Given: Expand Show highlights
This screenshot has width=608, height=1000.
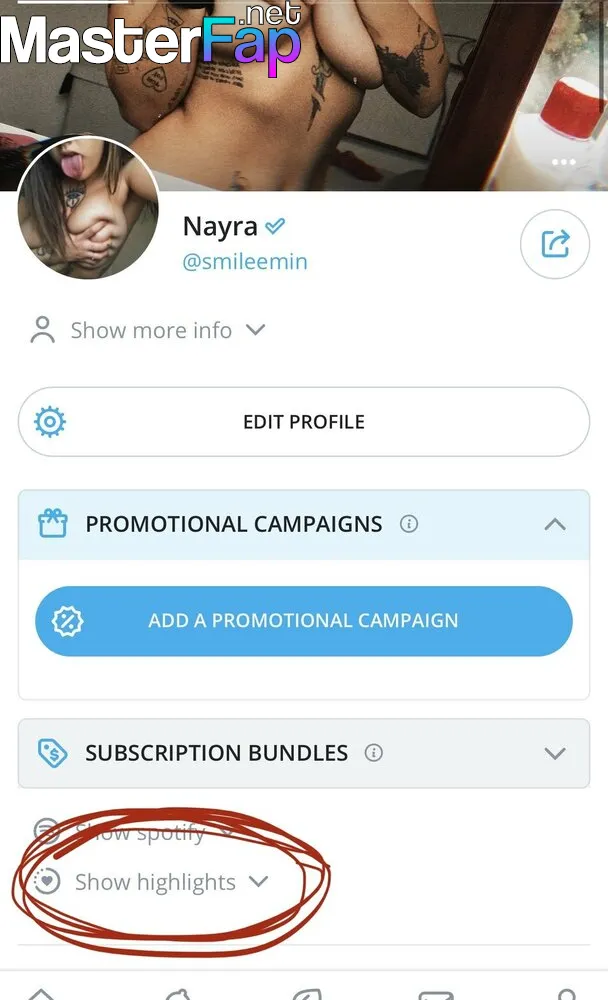Looking at the screenshot, I should click(x=151, y=882).
